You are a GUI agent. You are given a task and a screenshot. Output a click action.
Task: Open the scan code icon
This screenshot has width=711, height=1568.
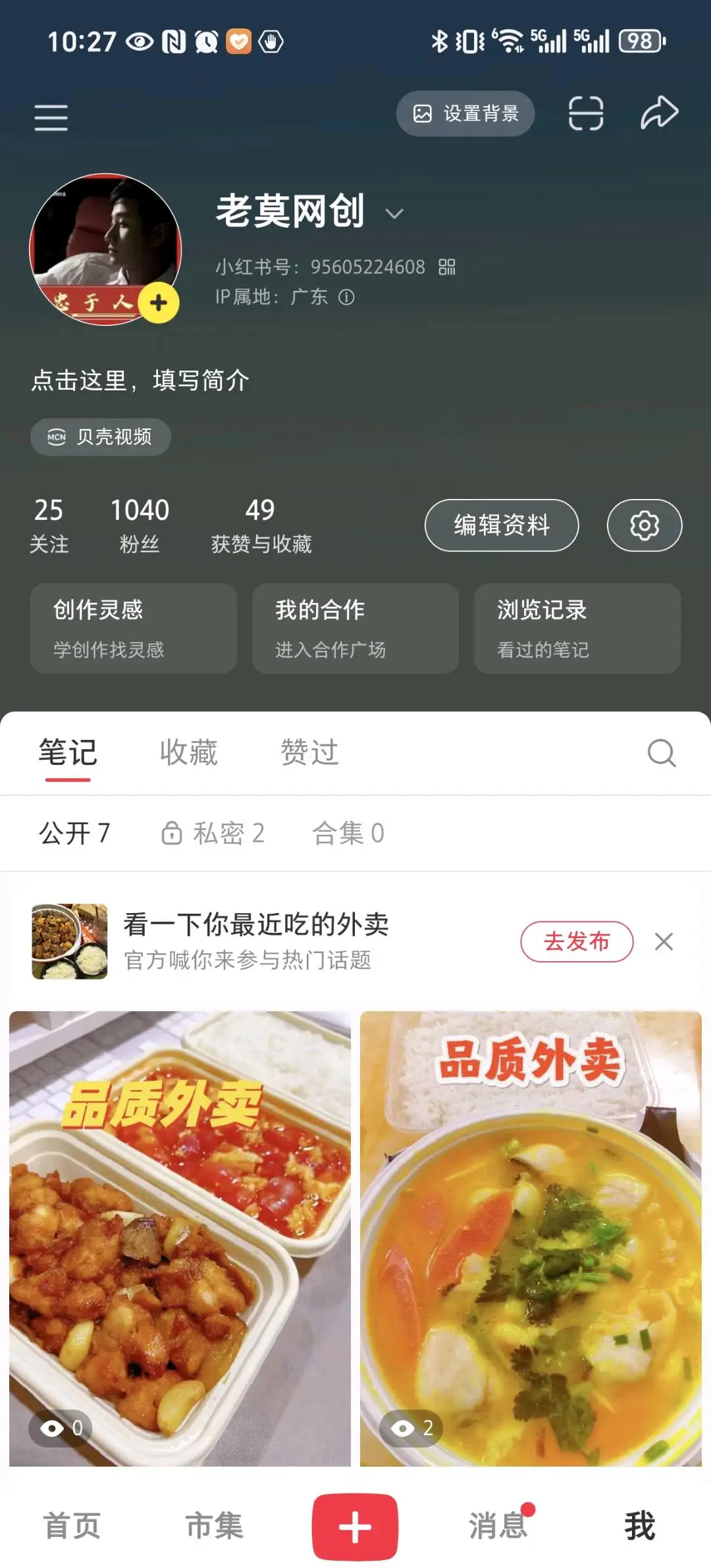tap(585, 113)
